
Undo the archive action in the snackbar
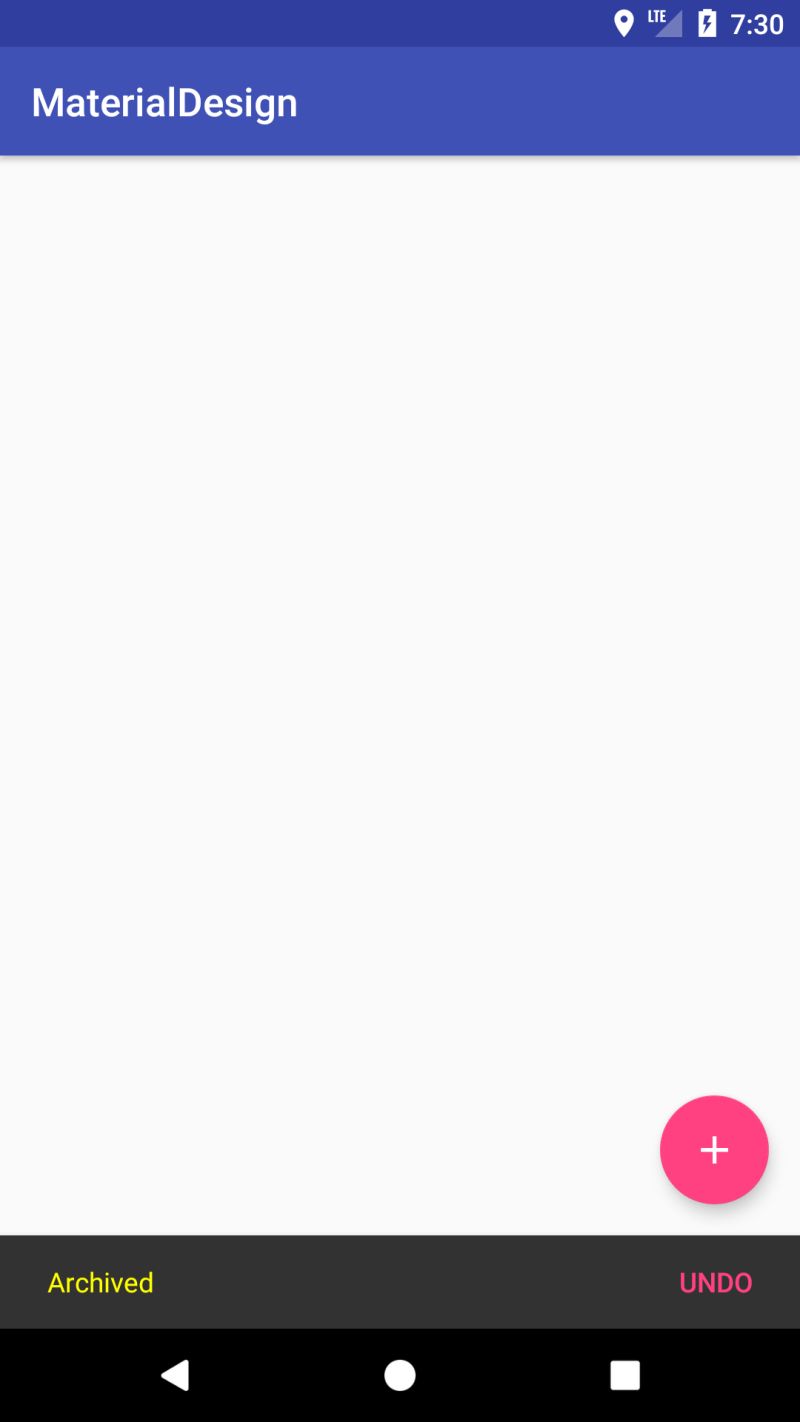tap(715, 1283)
